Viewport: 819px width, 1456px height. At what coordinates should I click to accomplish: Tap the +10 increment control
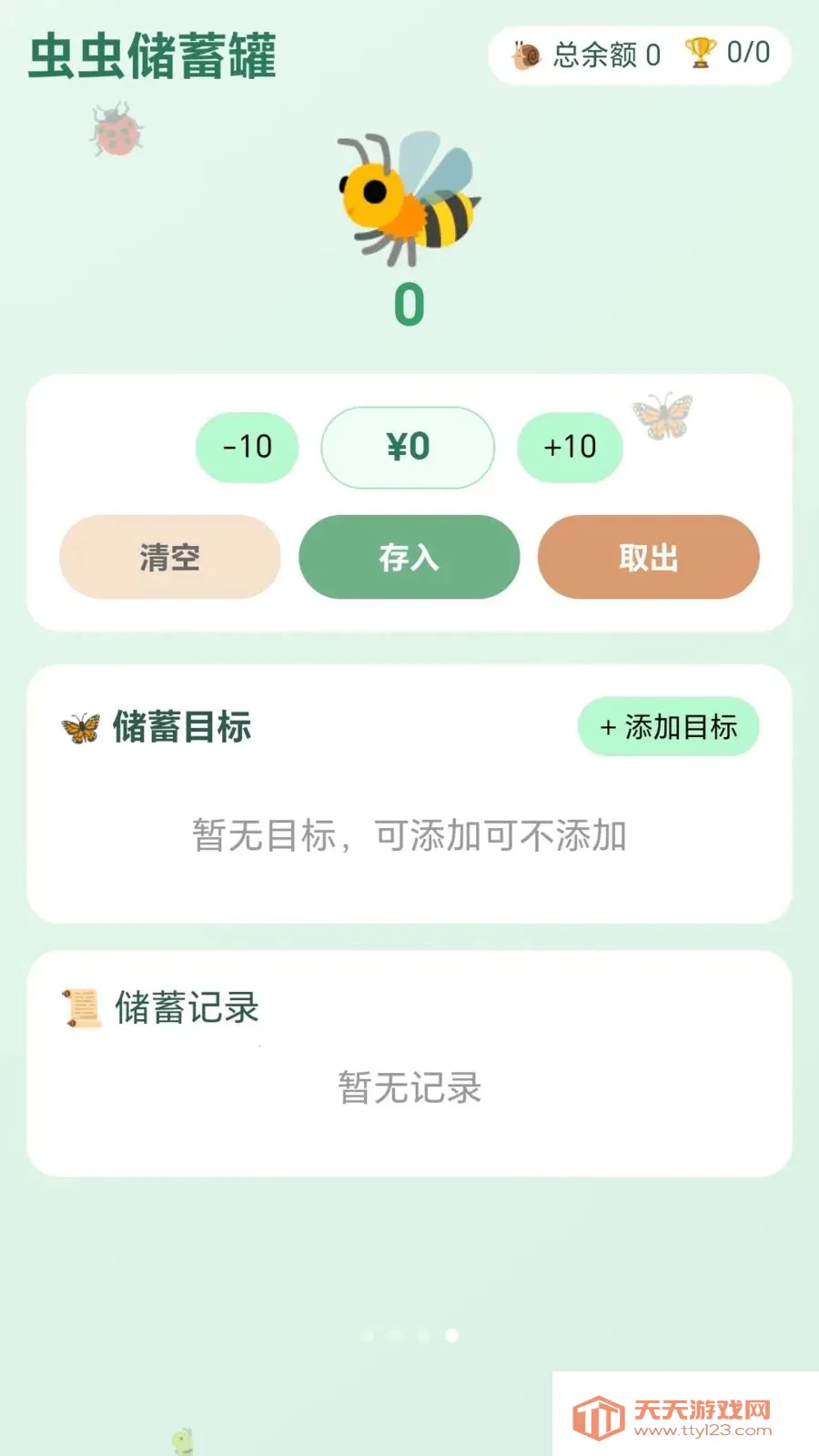(x=570, y=447)
